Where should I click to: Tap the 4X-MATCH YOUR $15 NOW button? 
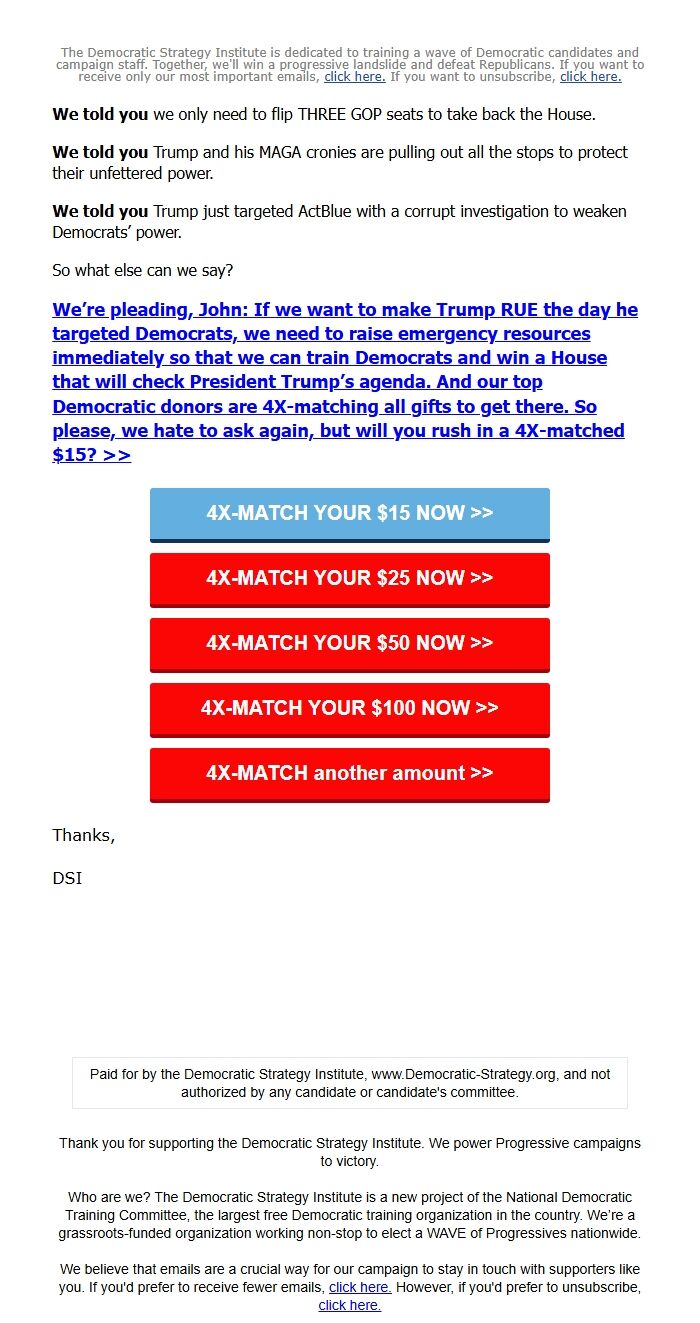[x=350, y=514]
